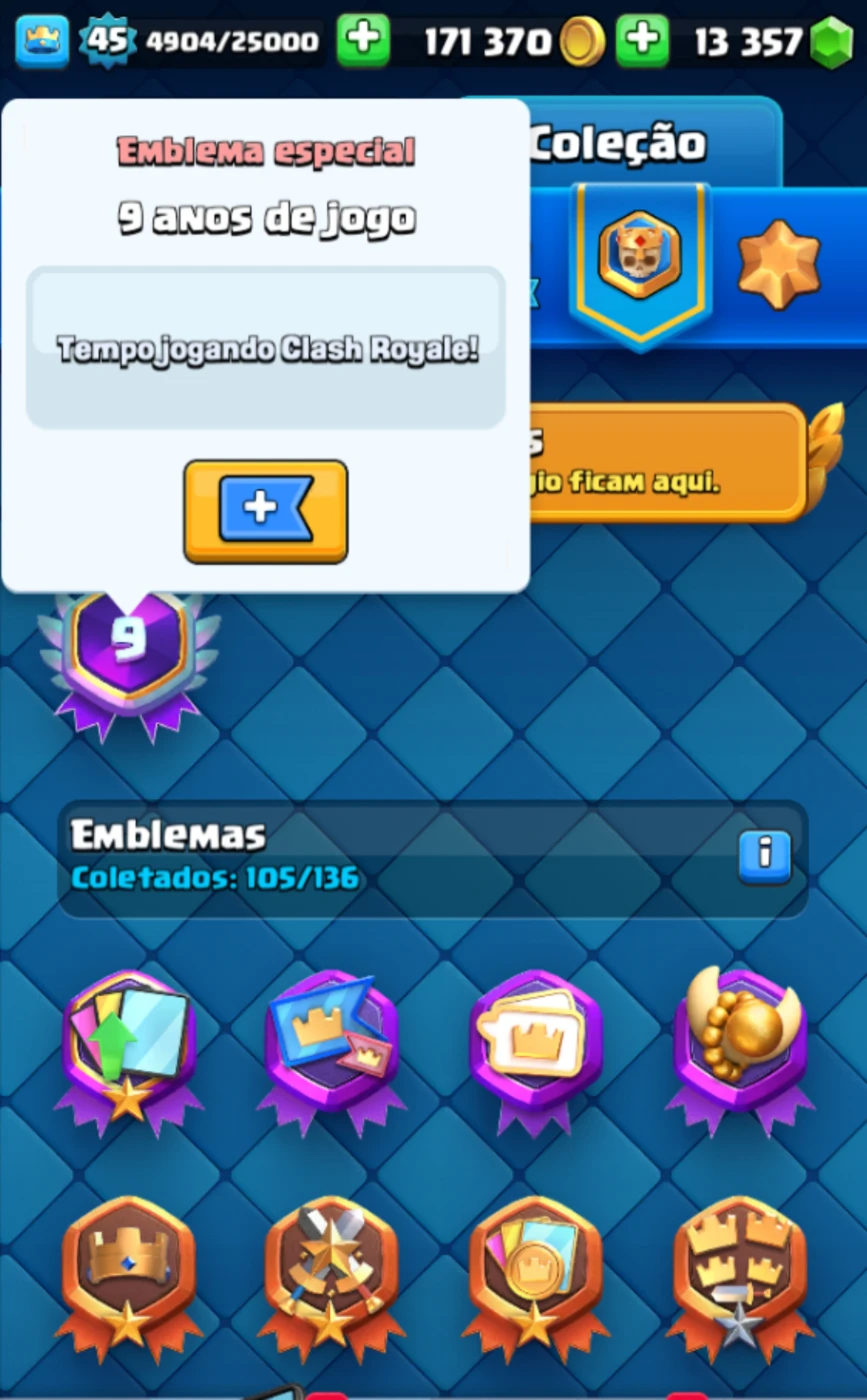
Task: Select the skull king emblem tab
Action: [640, 258]
